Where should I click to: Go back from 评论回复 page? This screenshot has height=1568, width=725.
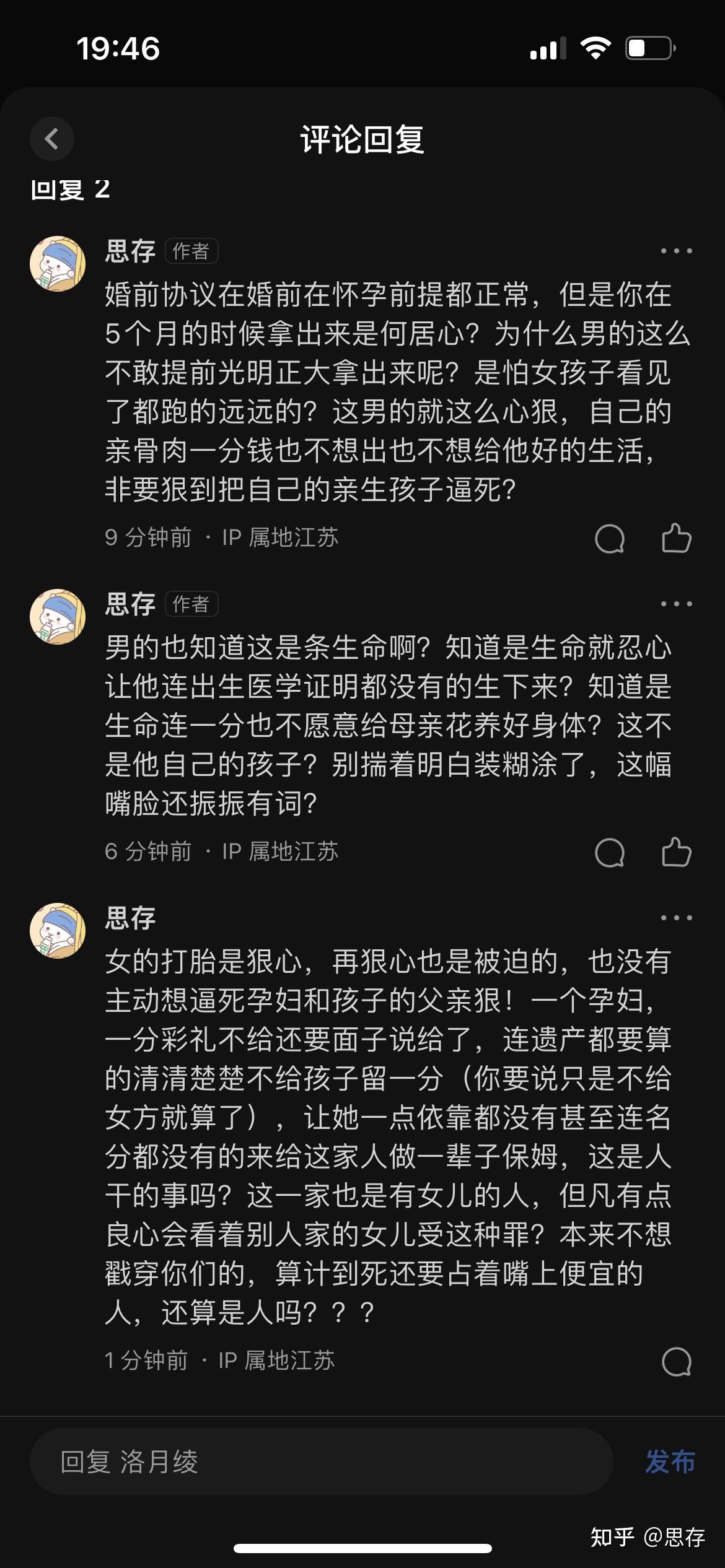(52, 139)
